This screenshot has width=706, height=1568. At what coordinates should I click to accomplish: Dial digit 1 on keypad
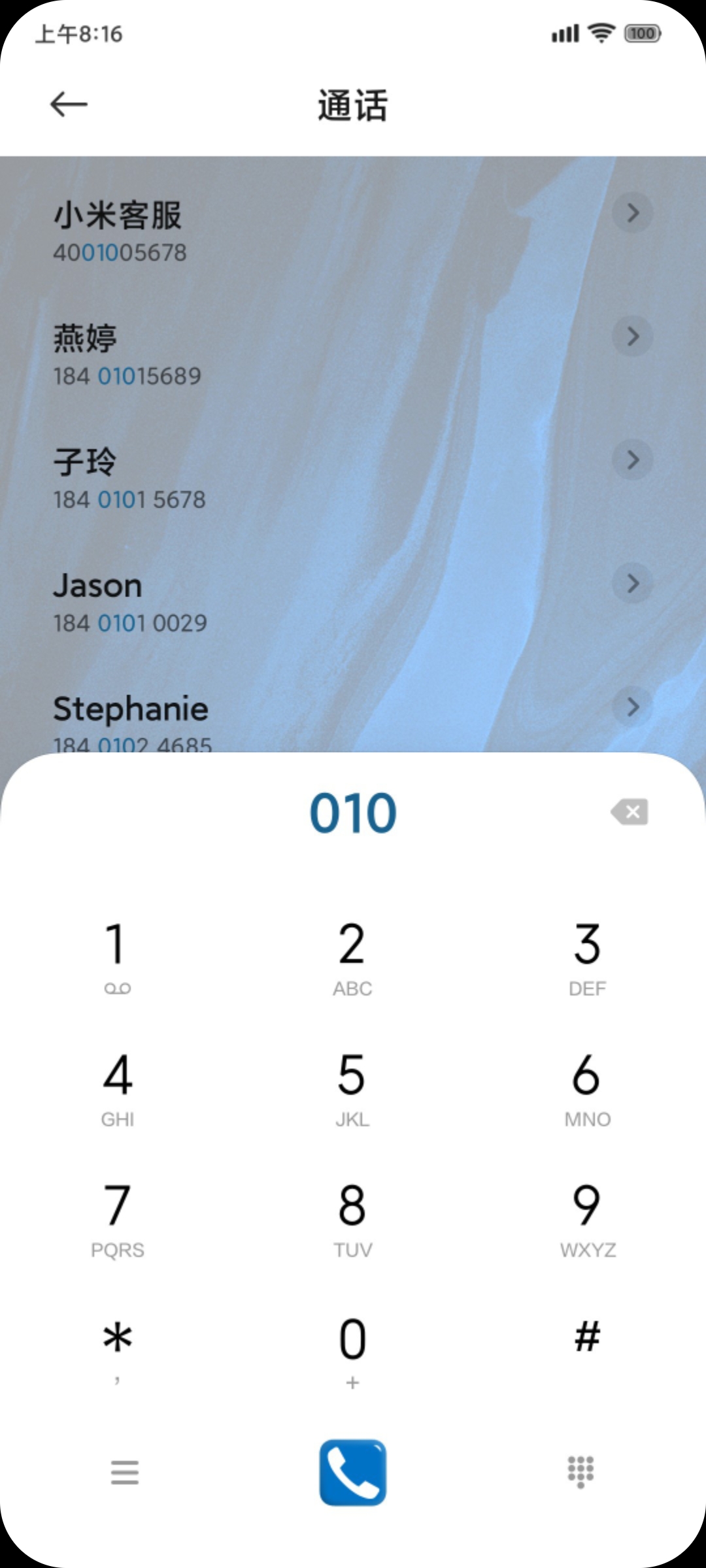coord(118,955)
